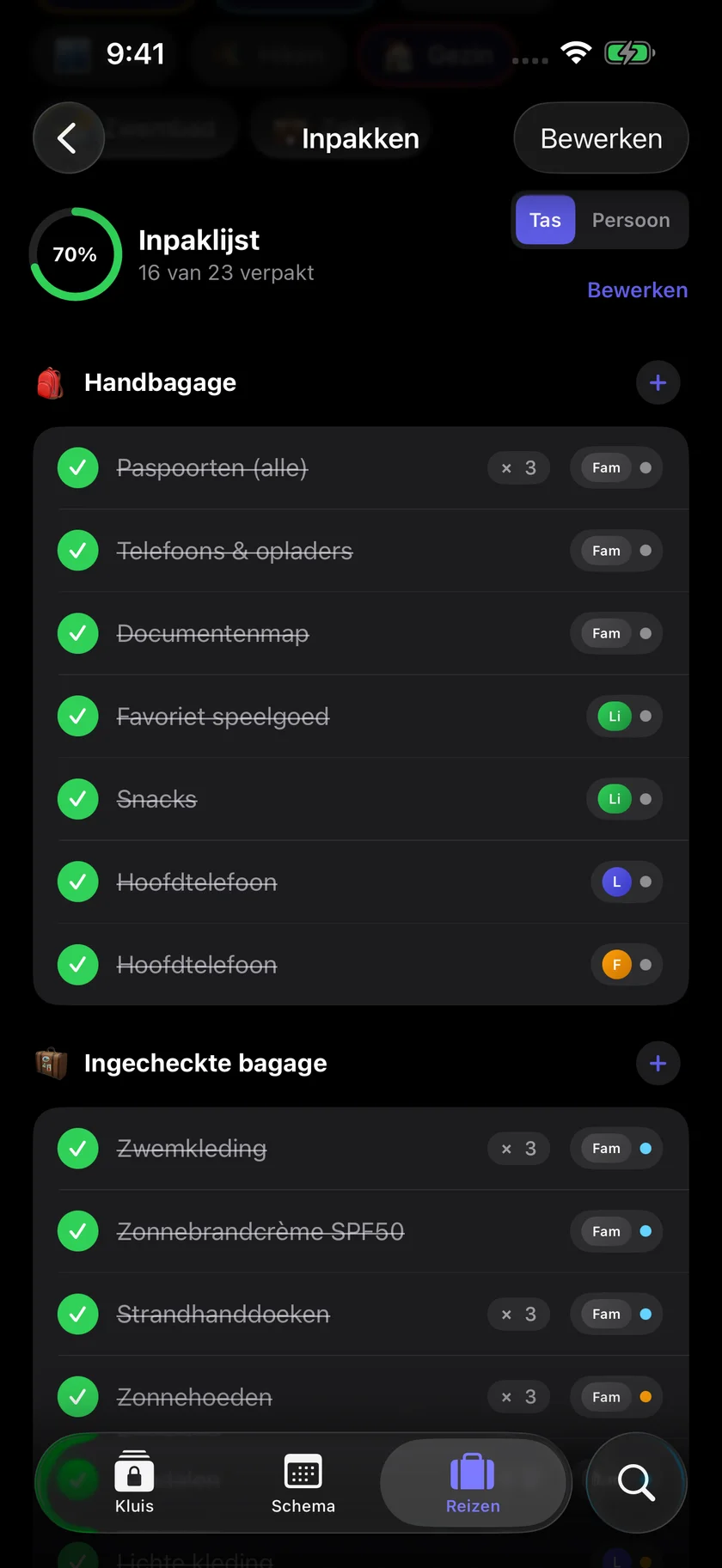Uncheck Zonnebrandcrème SPF50
722x1568 pixels.
[78, 1231]
